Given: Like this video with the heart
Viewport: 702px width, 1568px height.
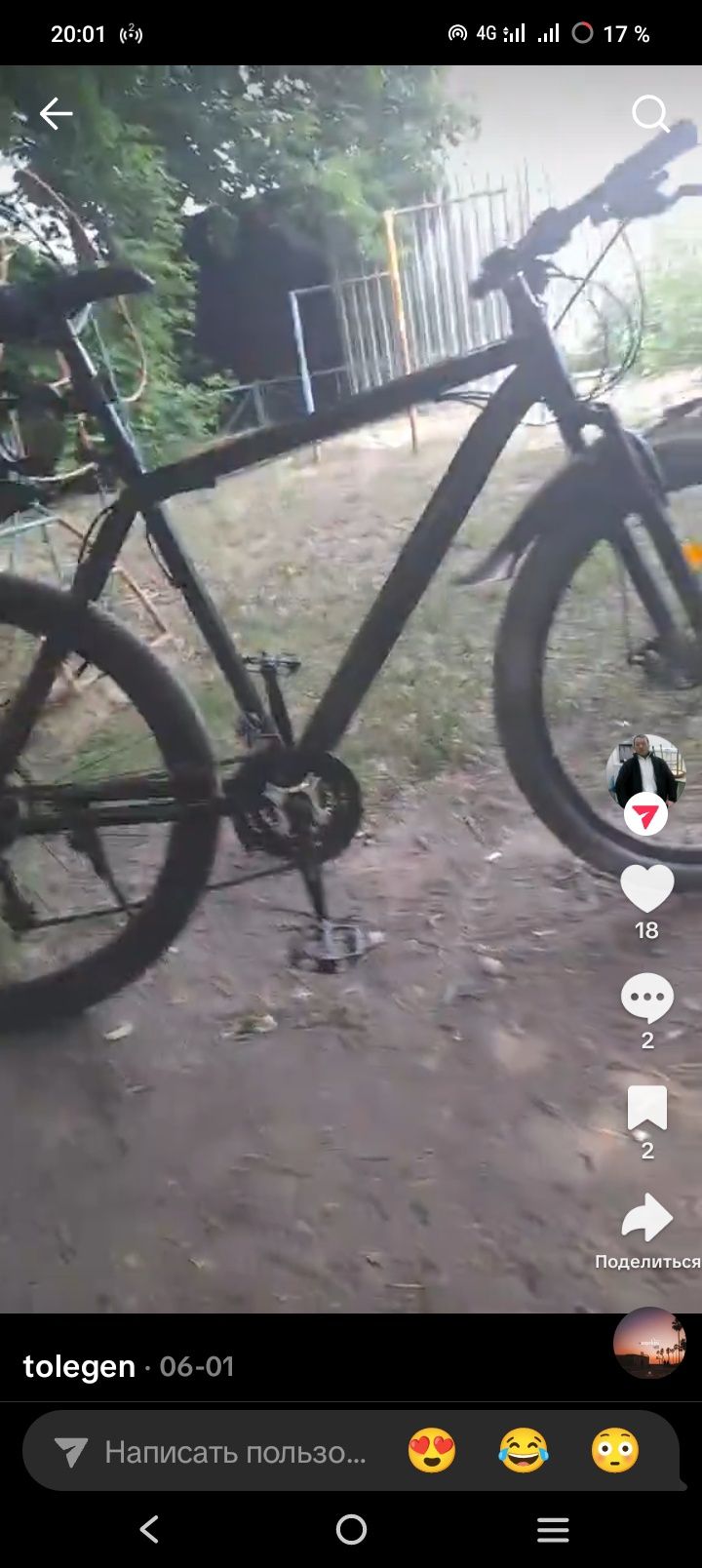Looking at the screenshot, I should (646, 888).
